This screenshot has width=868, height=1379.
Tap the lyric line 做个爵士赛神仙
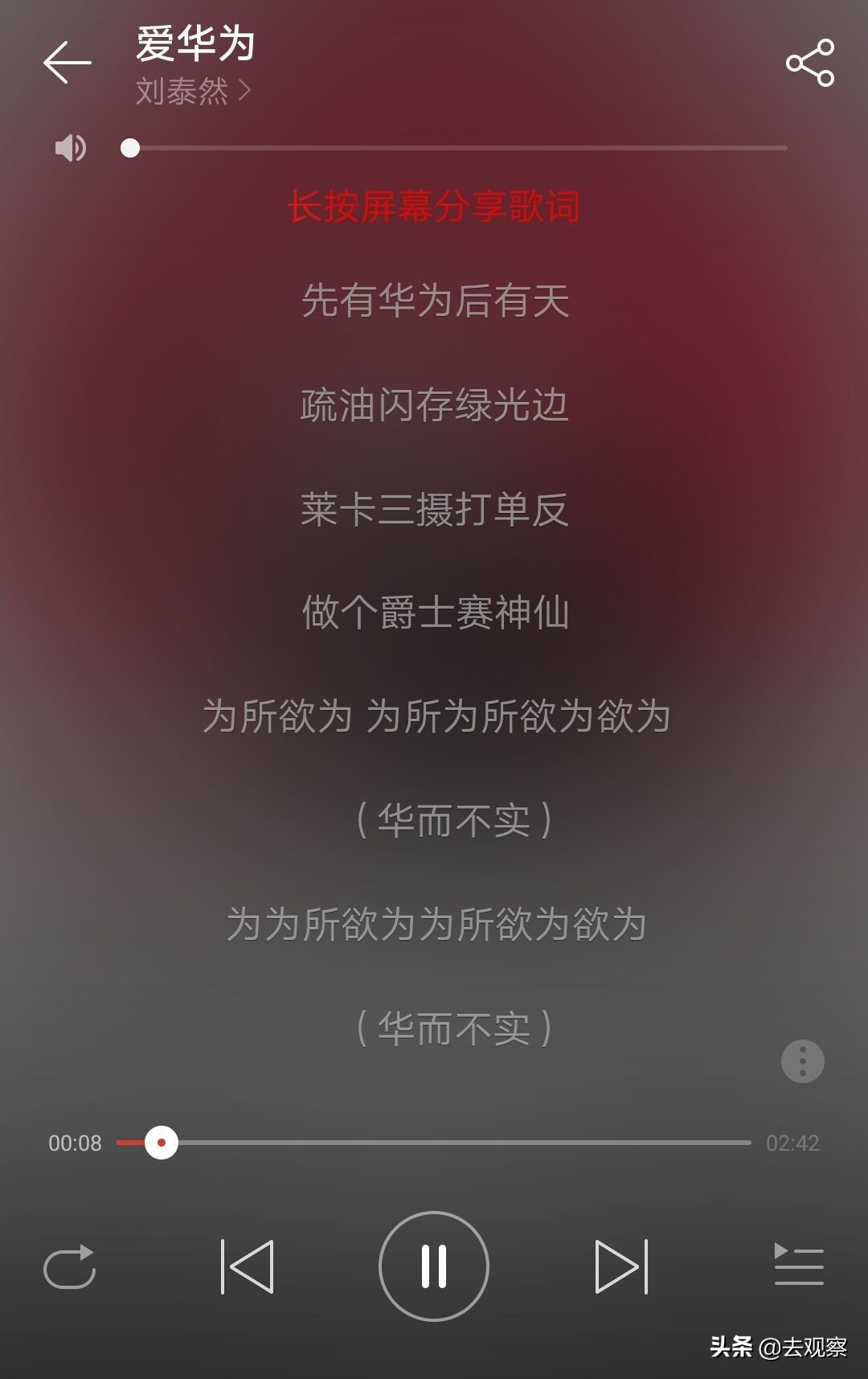434,615
